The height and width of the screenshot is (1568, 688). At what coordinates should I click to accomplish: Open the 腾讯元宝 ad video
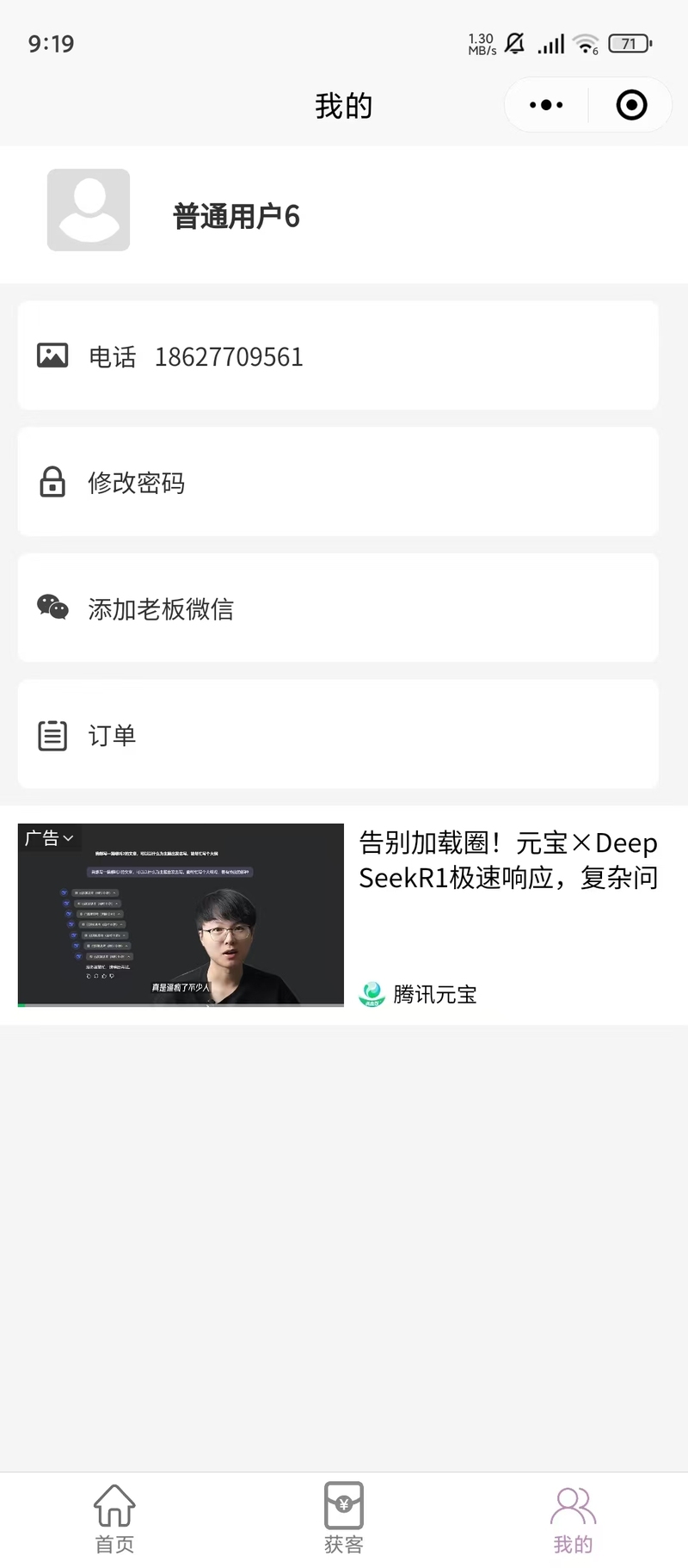[x=181, y=915]
